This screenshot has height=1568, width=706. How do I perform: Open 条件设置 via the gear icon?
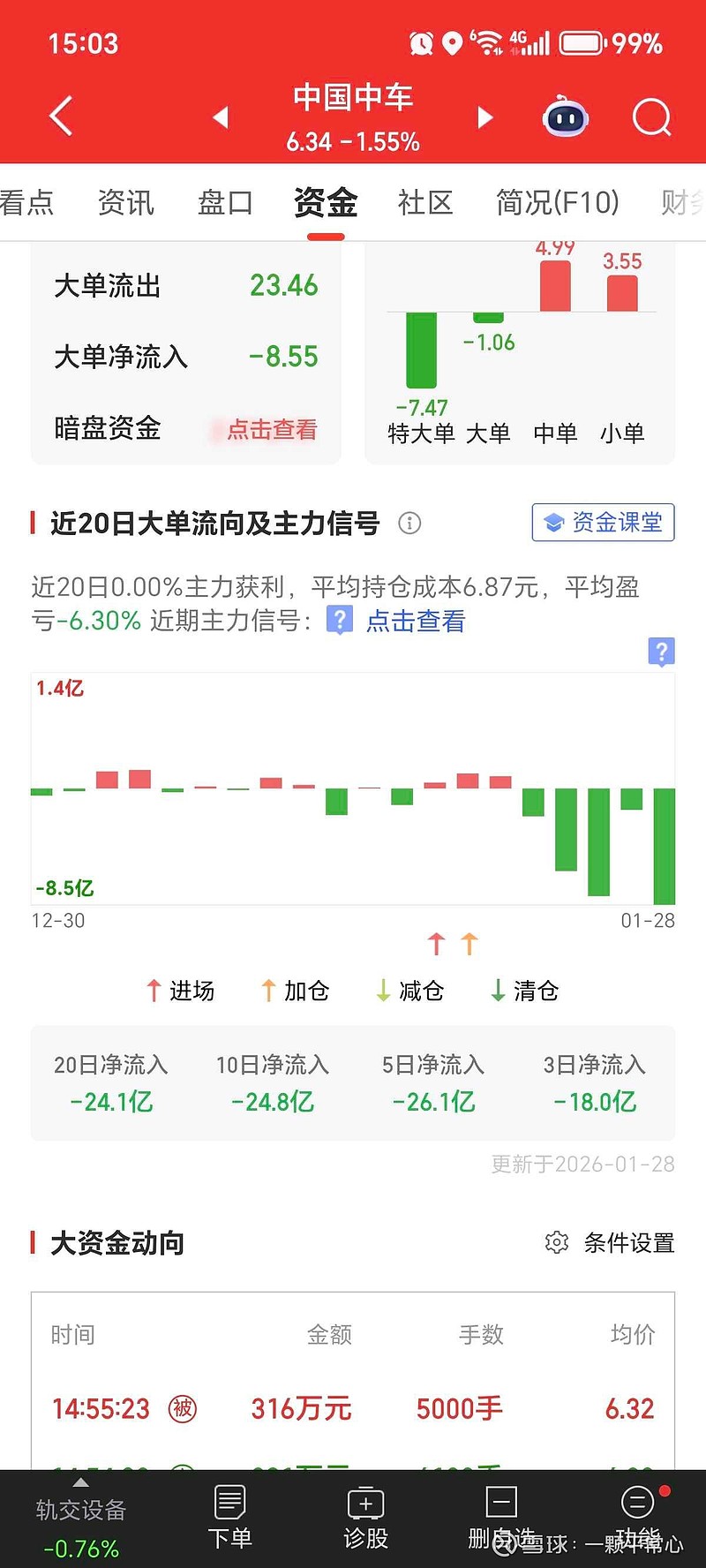click(x=556, y=1241)
